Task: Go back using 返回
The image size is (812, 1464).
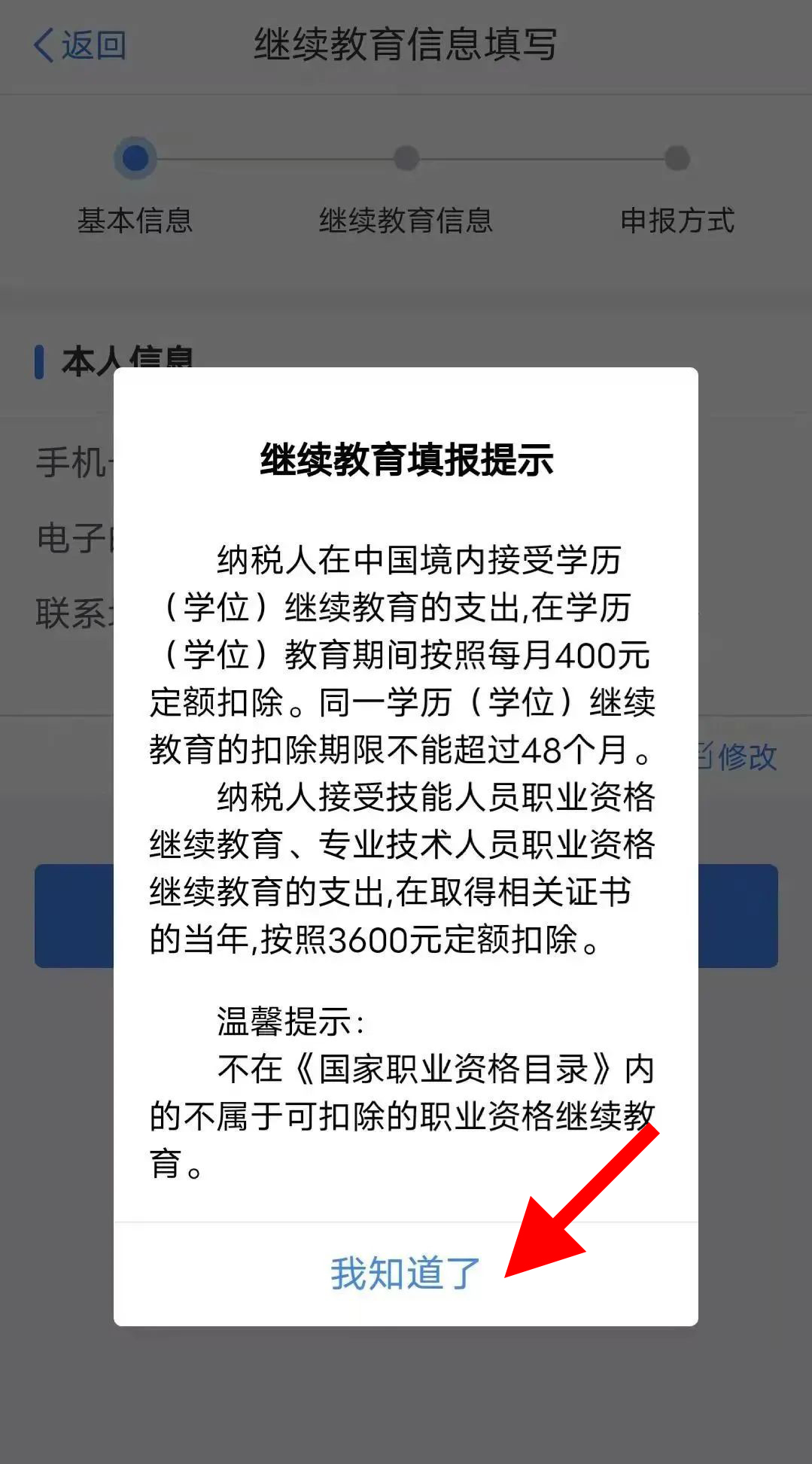Action: click(x=81, y=45)
